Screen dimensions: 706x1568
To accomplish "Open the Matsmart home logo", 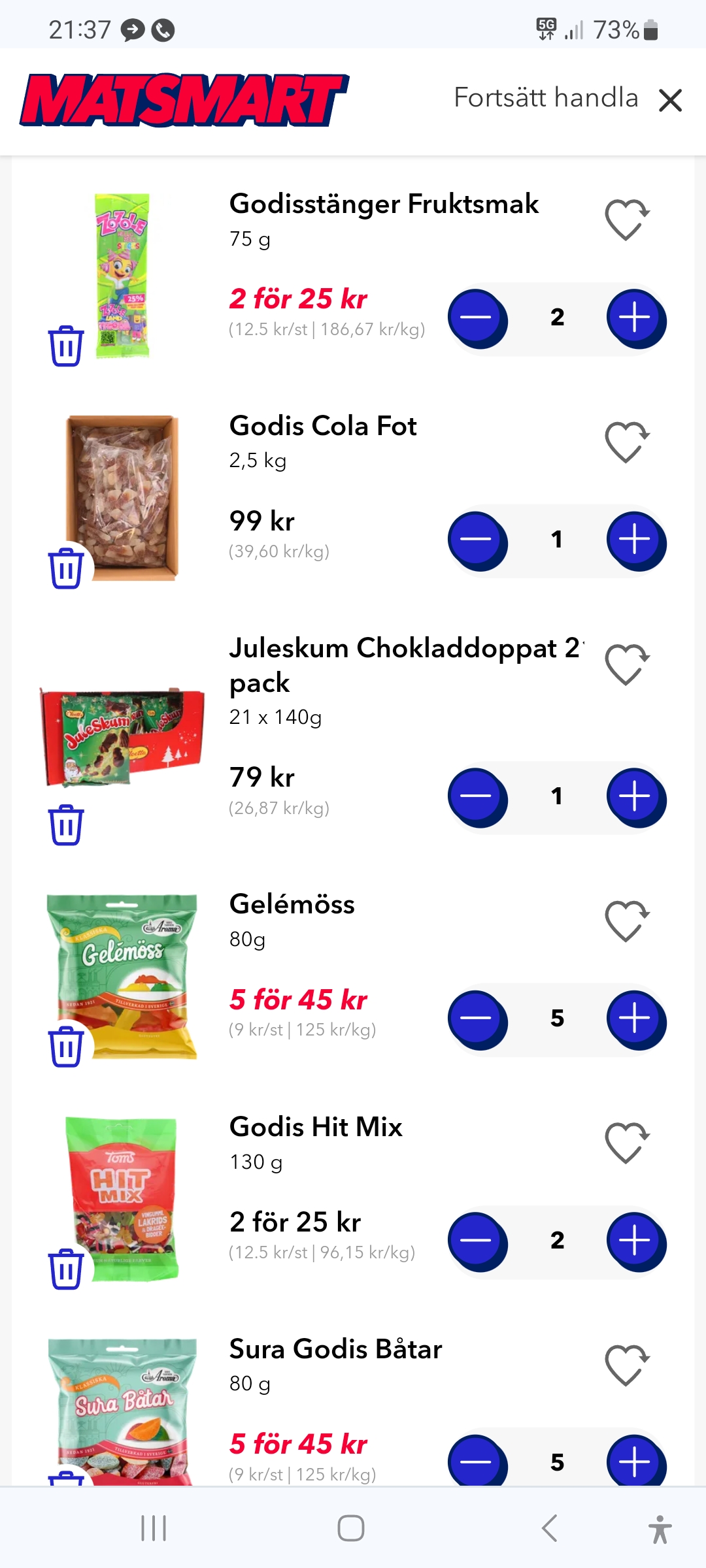I will [184, 100].
